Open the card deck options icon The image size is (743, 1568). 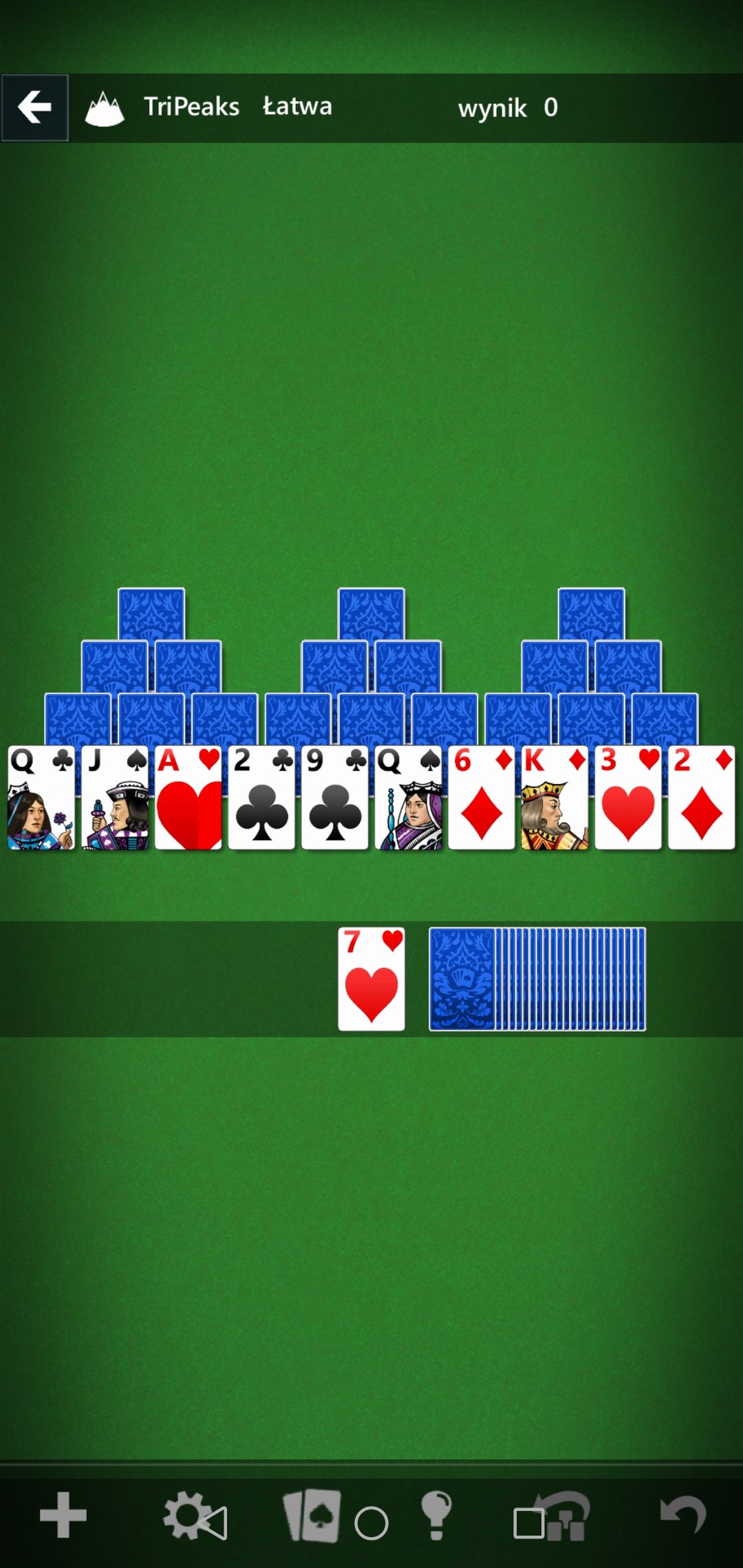click(312, 1516)
